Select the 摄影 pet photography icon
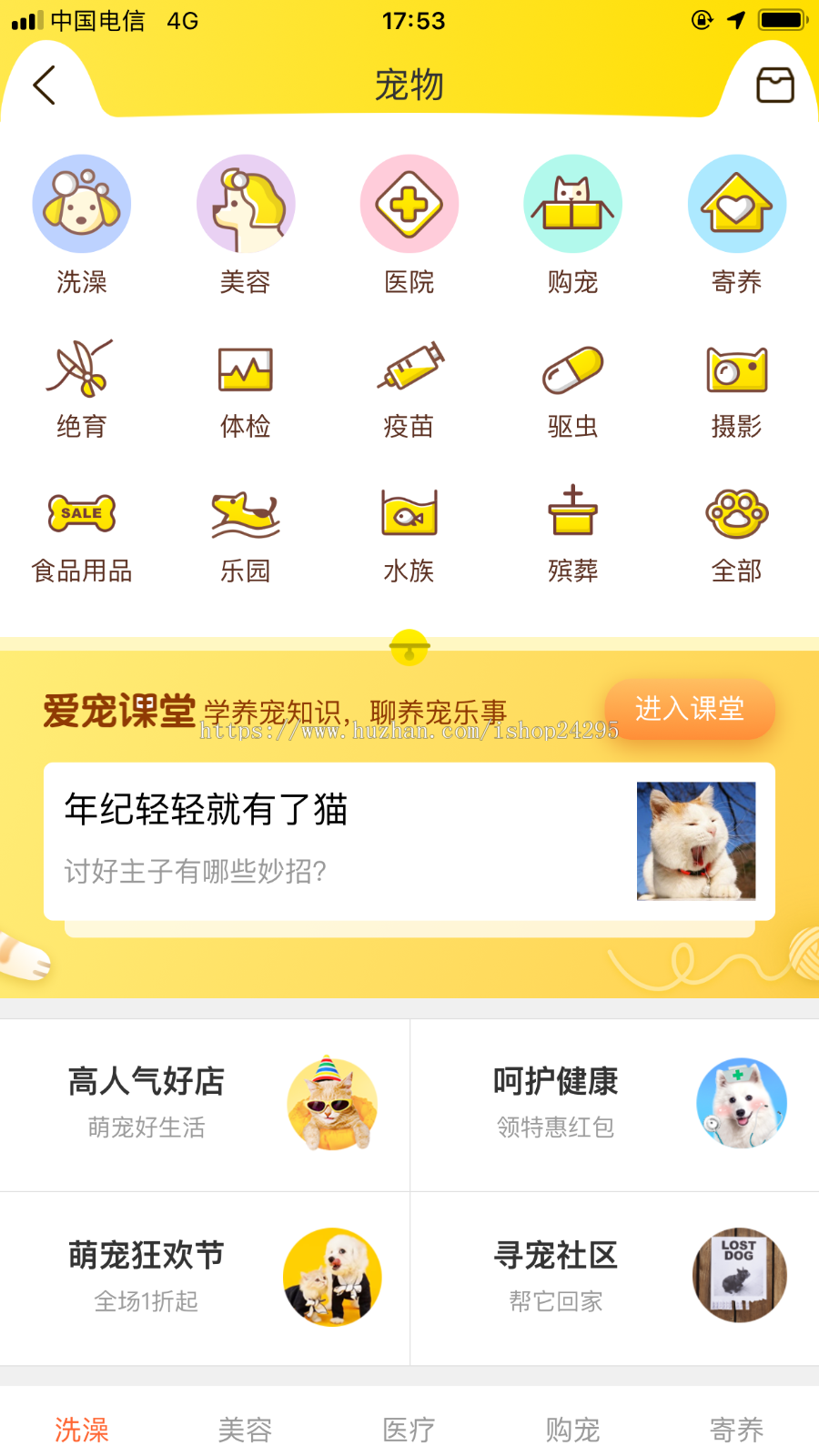819x1456 pixels. (x=736, y=369)
